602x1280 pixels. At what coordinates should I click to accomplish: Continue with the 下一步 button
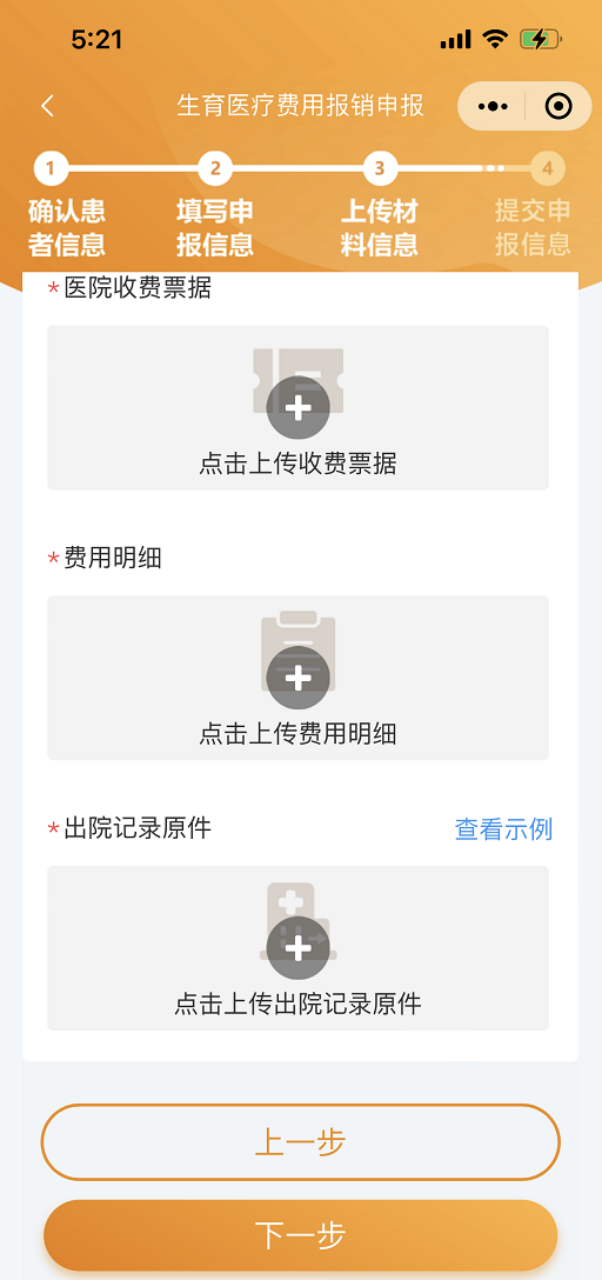[300, 1235]
